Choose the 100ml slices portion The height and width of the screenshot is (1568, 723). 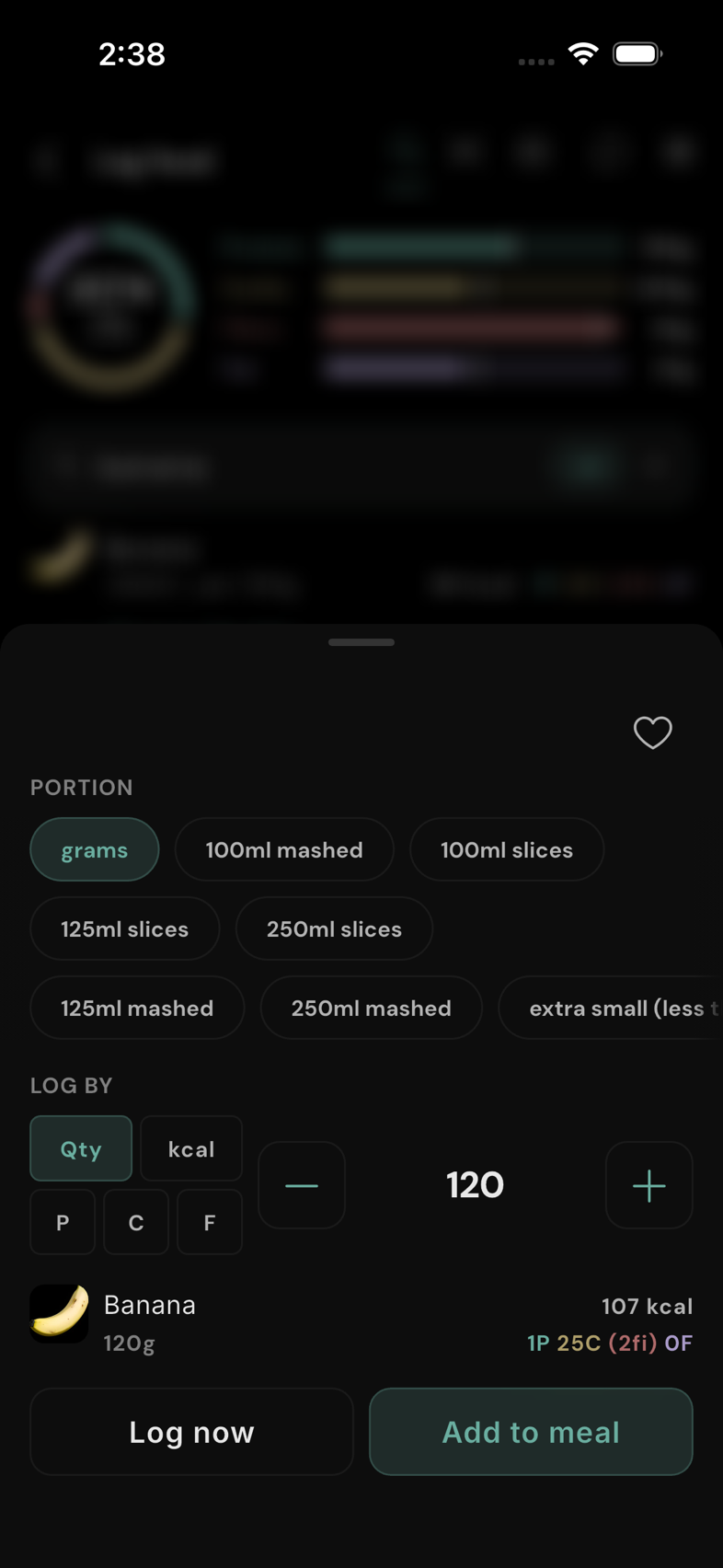point(507,849)
